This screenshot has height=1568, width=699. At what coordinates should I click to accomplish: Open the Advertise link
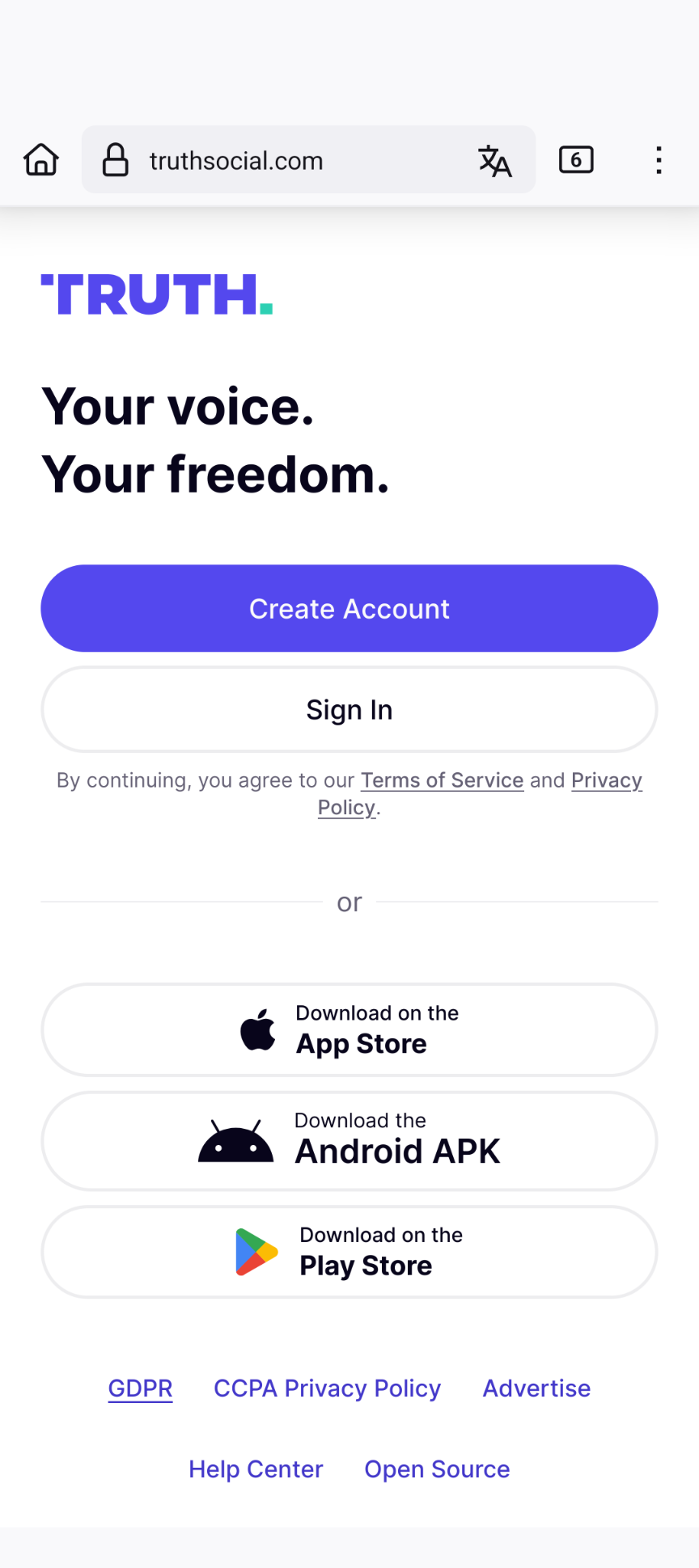pos(537,1388)
